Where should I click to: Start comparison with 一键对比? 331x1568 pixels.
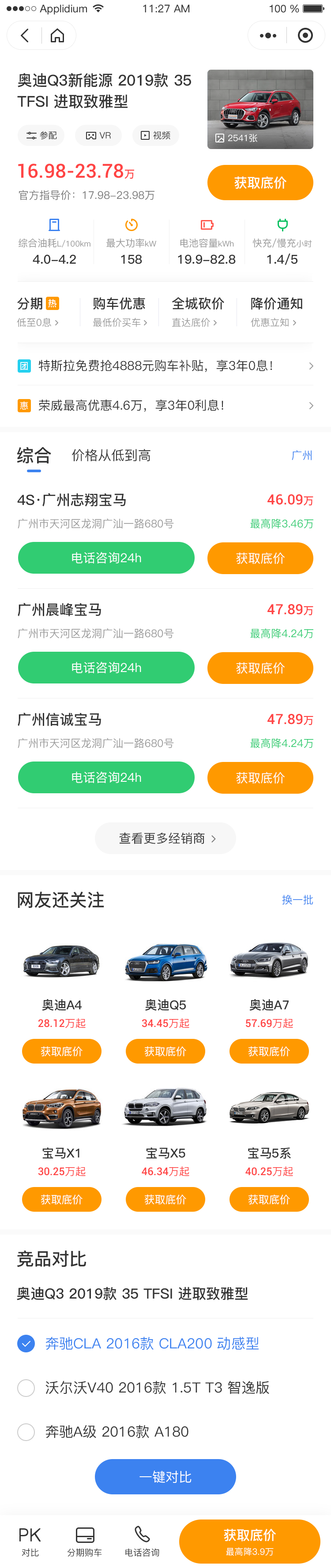[x=165, y=1477]
